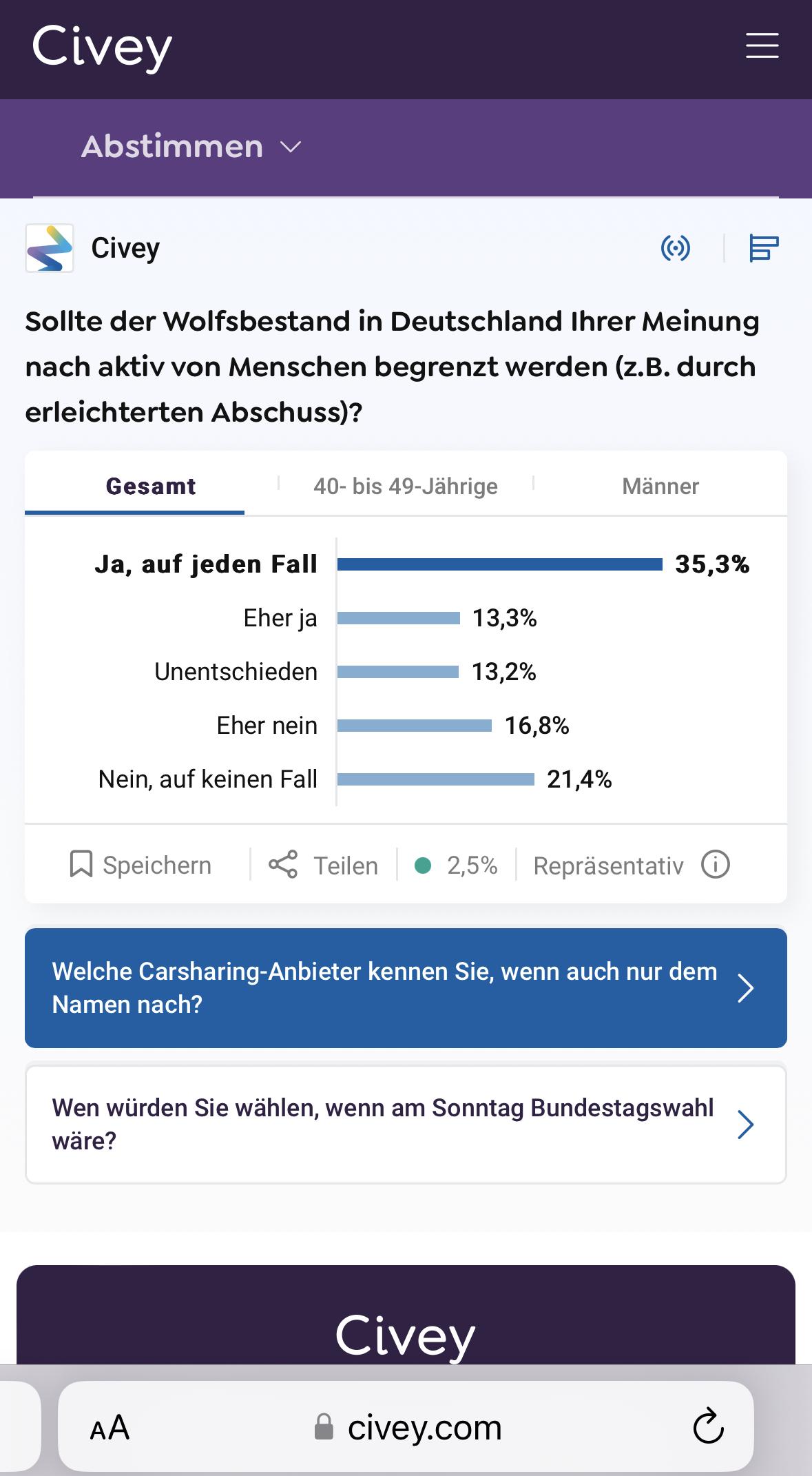This screenshot has width=812, height=1476.
Task: Share the poll via Teilen
Action: (x=323, y=865)
